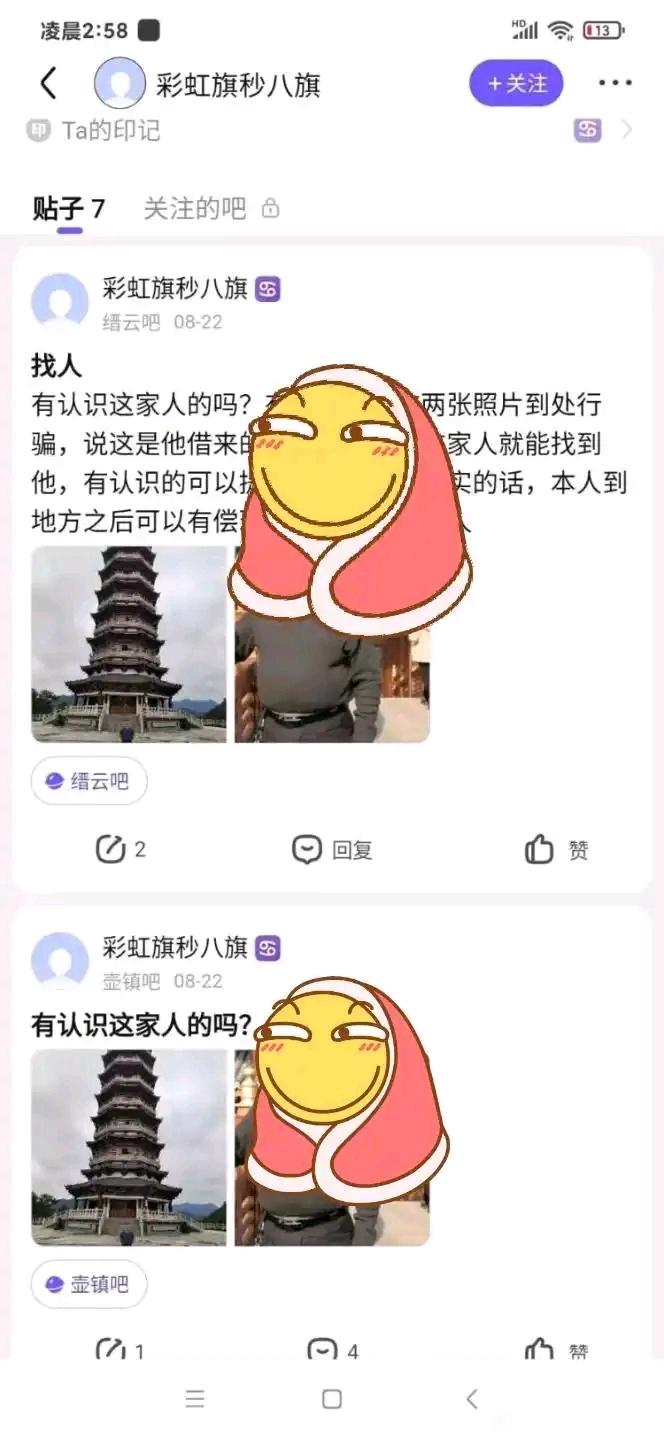Open the three-dot overflow menu
Viewport: 664px width, 1439px height.
[614, 84]
